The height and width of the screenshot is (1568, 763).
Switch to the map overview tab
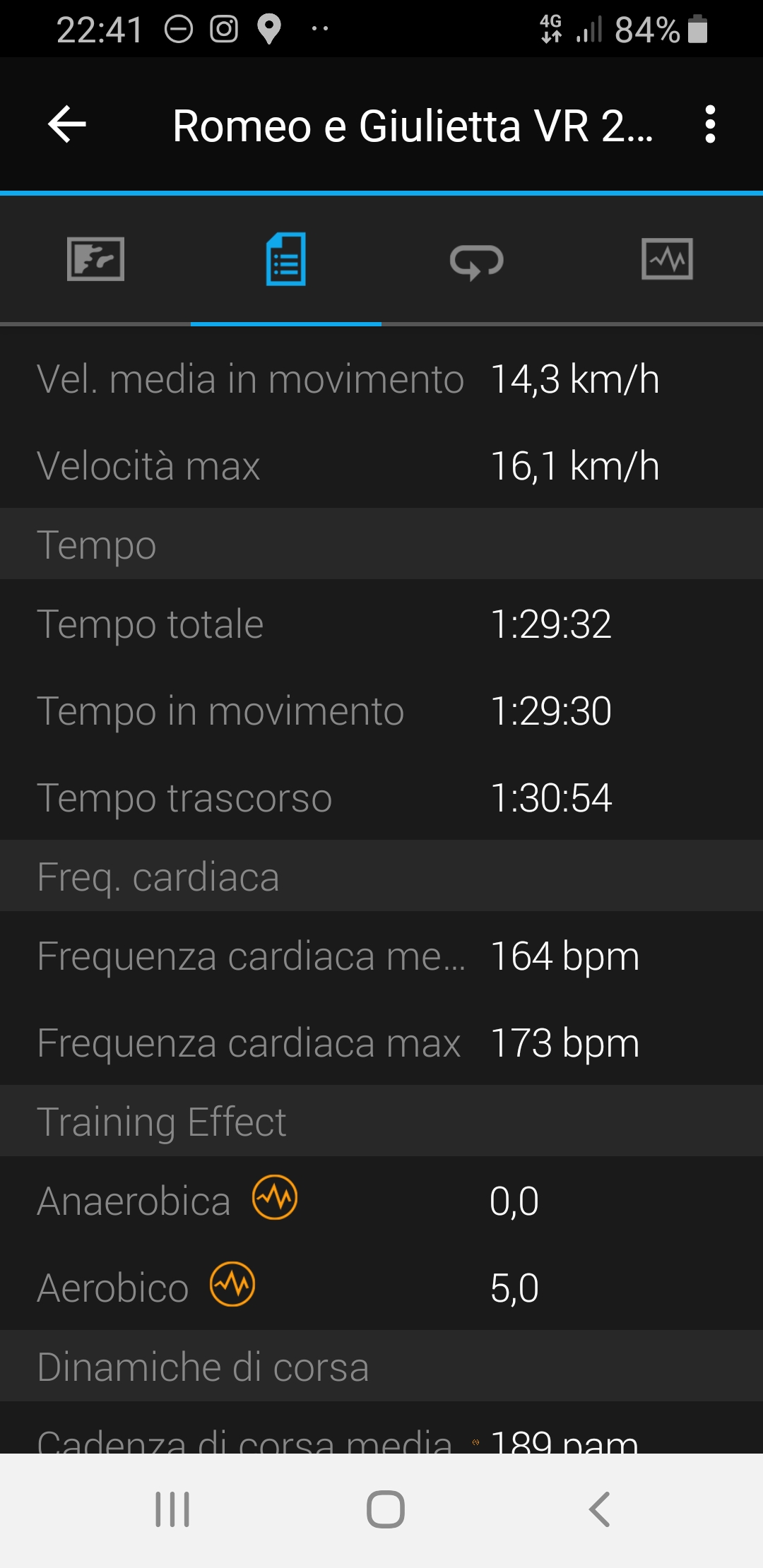click(95, 259)
